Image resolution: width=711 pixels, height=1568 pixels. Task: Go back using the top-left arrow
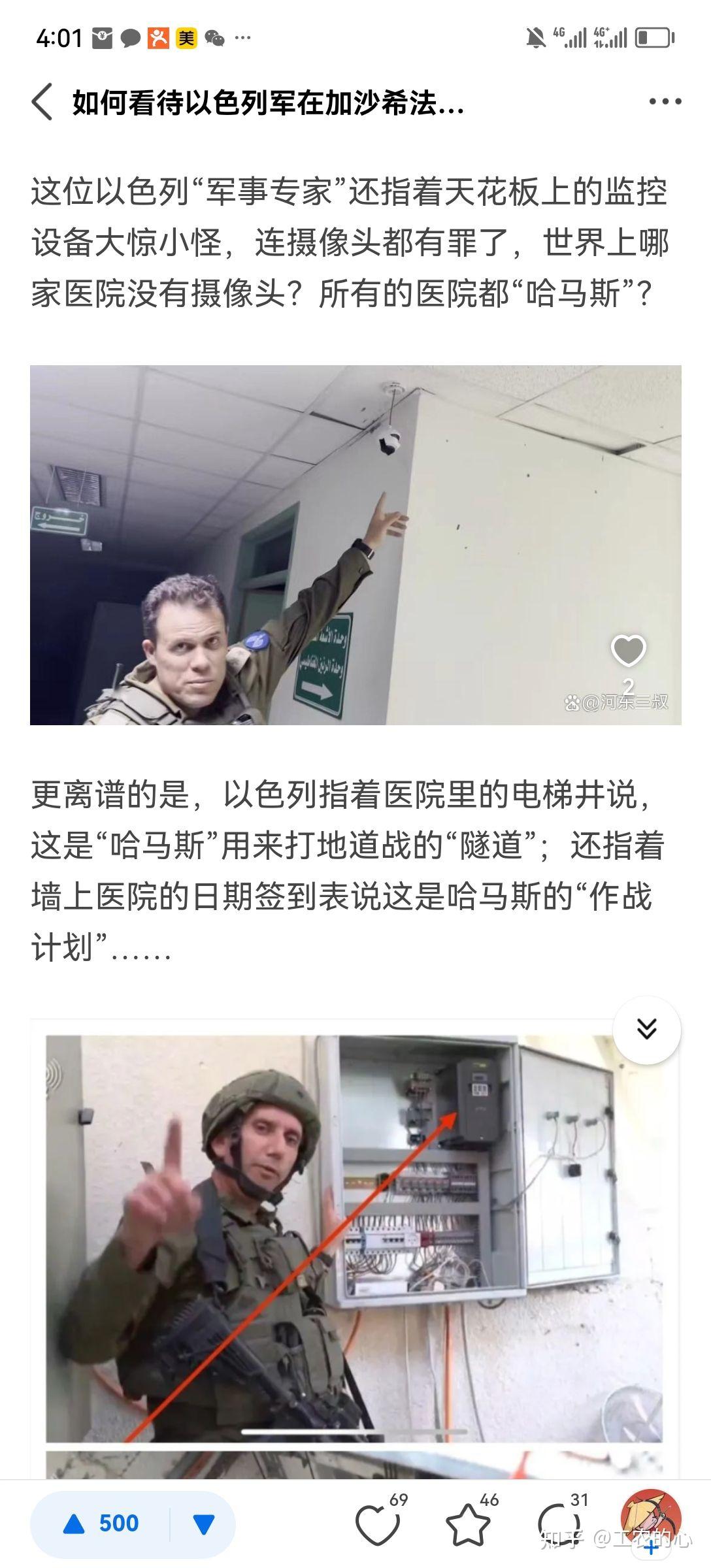tap(42, 102)
